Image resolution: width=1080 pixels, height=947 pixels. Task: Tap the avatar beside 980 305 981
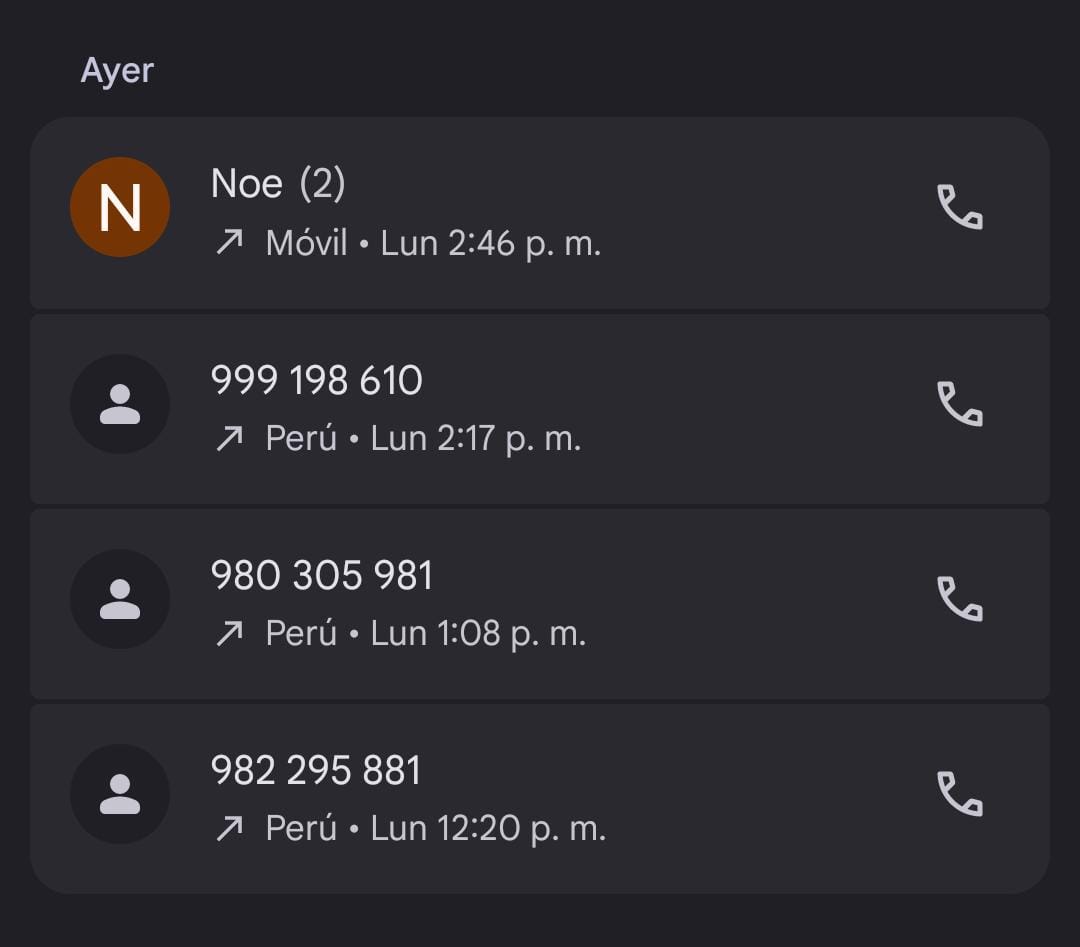pos(120,599)
